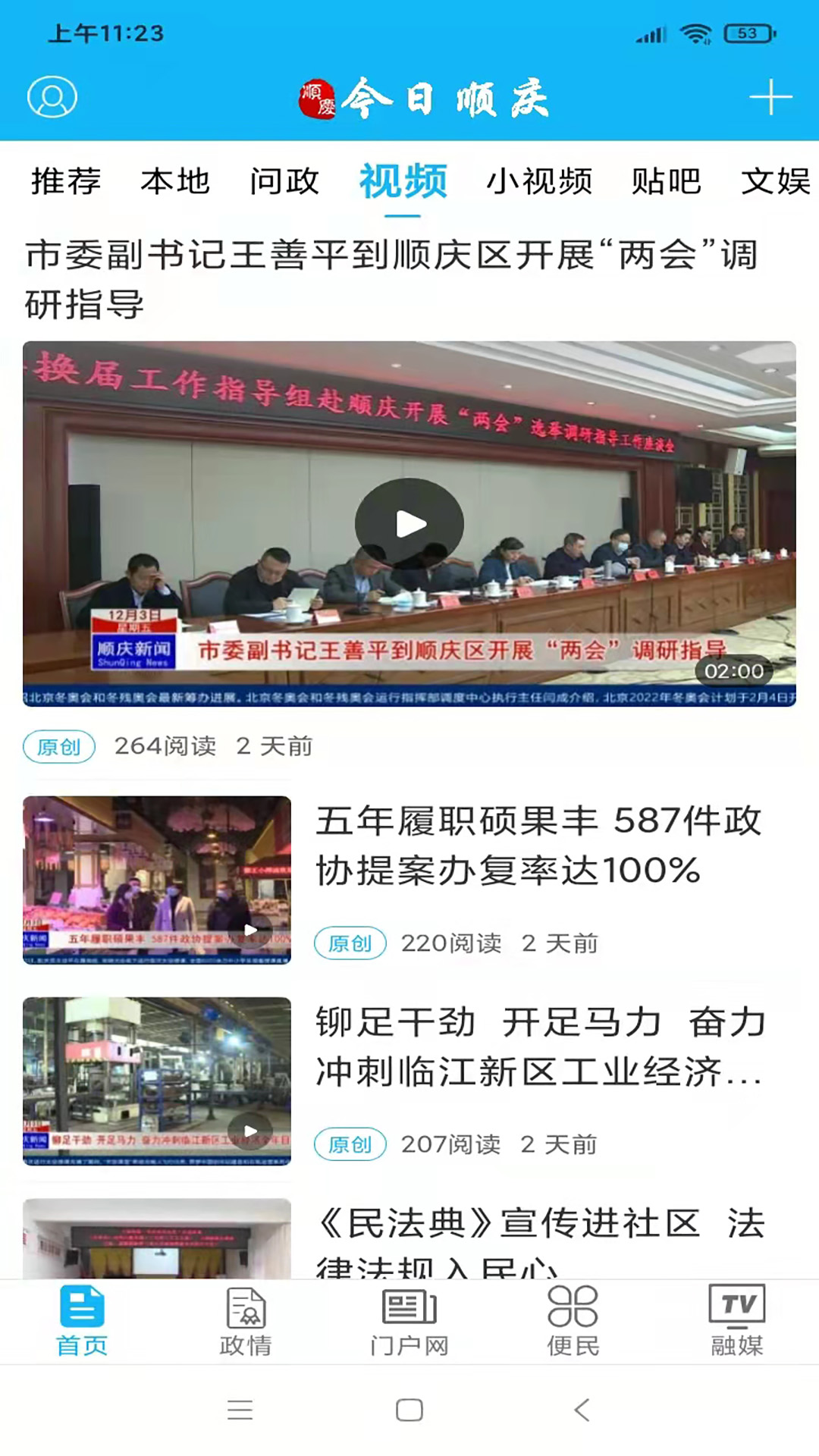Viewport: 819px width, 1456px height.
Task: Play the 王善平 调研指导 video
Action: [x=409, y=522]
